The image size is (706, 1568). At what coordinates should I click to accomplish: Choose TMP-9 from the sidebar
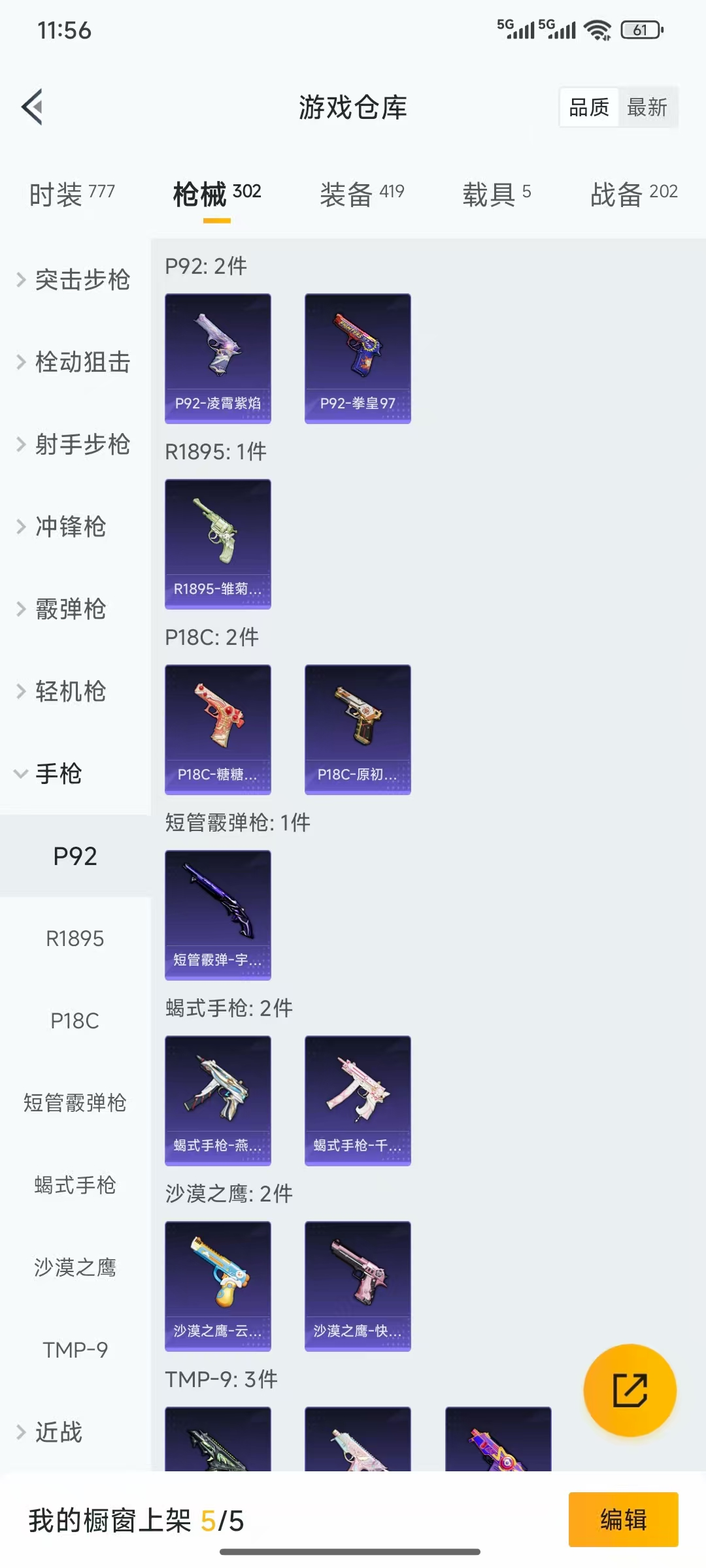pyautogui.click(x=75, y=1348)
